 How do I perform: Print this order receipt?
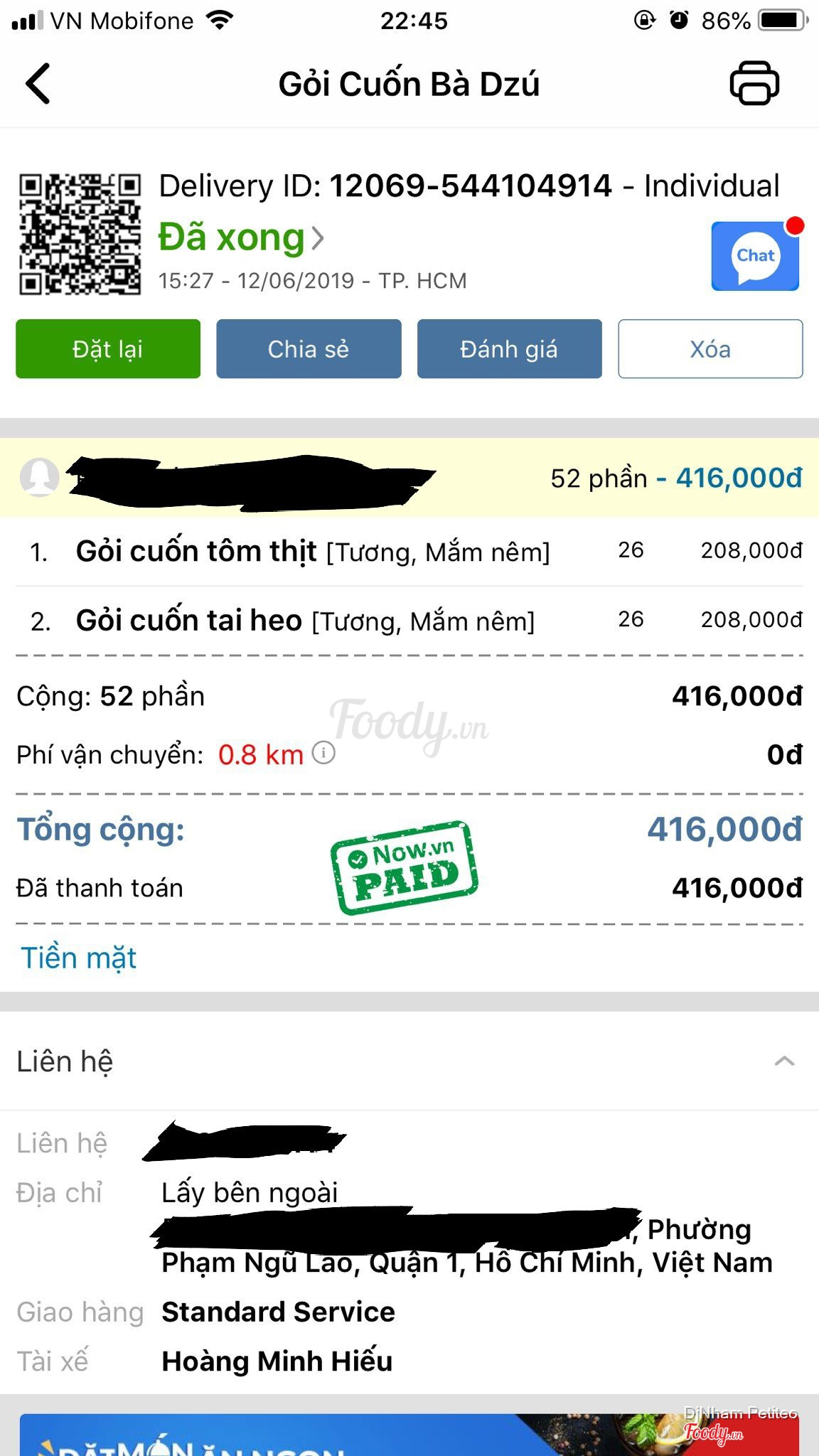[754, 84]
